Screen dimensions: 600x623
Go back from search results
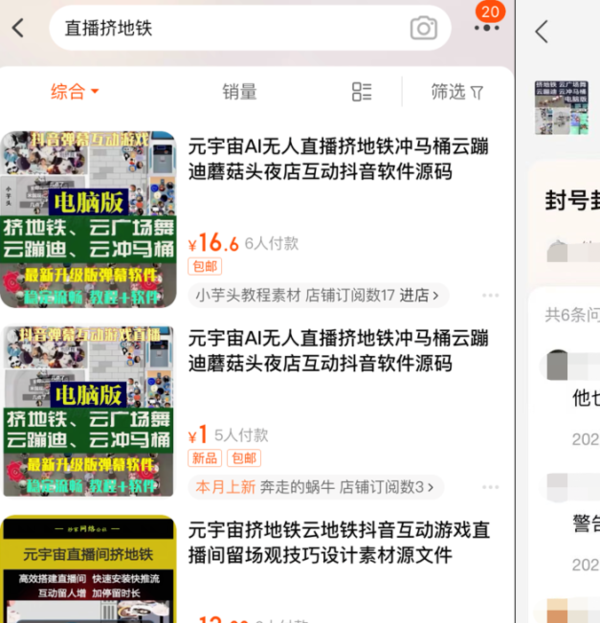(18, 28)
